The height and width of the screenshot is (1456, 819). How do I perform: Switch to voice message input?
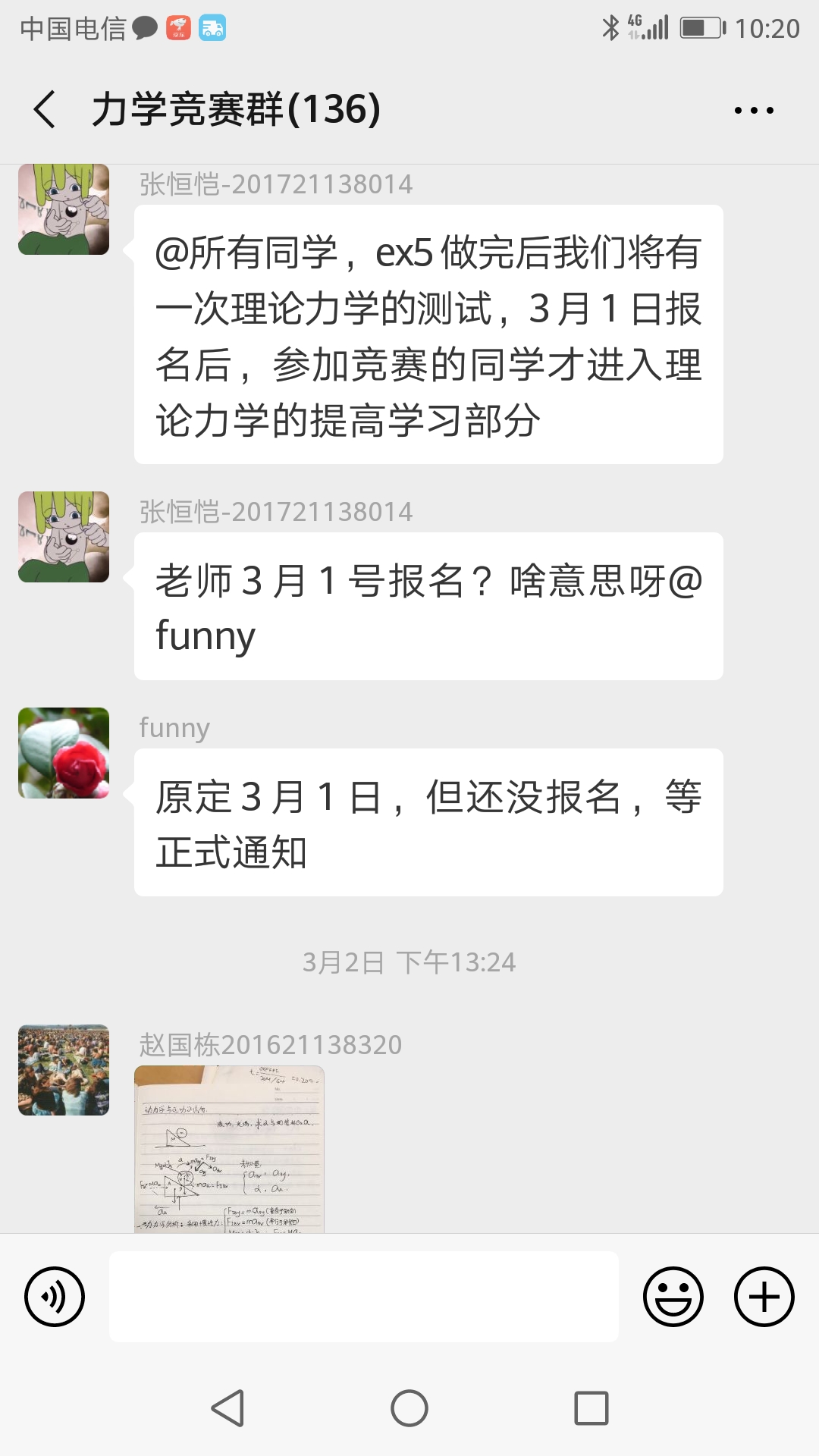(x=55, y=1297)
